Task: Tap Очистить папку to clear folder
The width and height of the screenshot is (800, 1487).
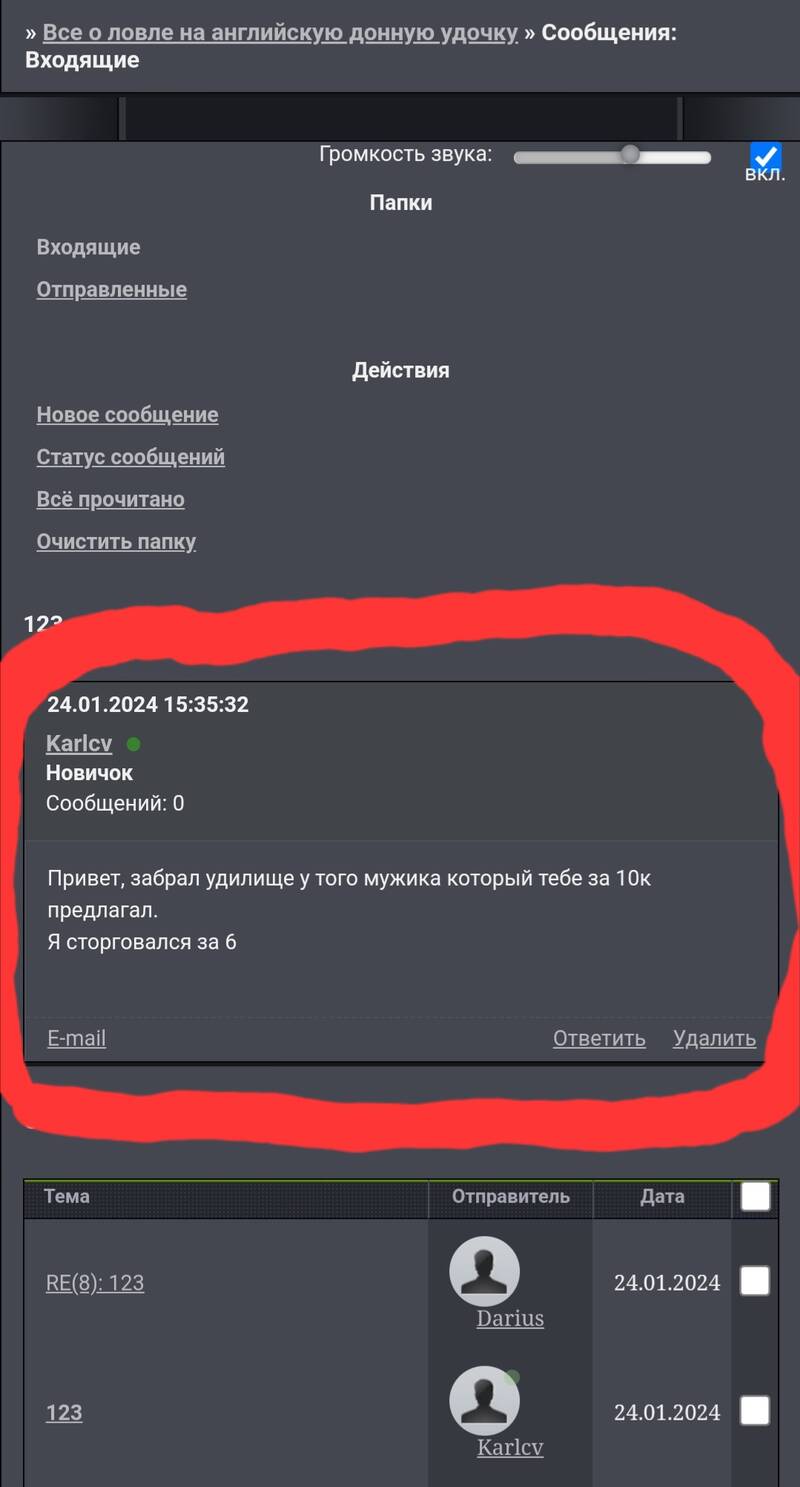Action: (x=116, y=542)
